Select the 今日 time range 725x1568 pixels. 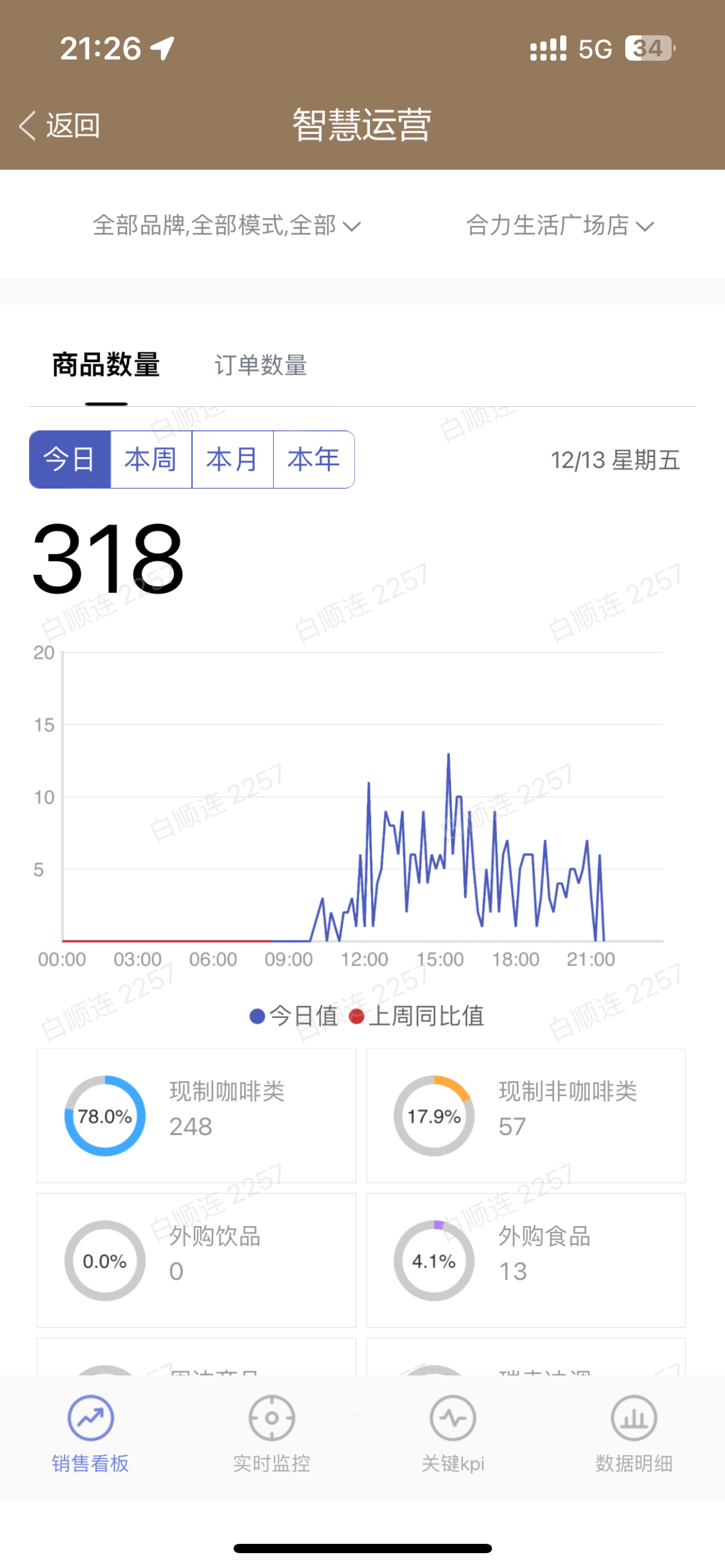70,460
